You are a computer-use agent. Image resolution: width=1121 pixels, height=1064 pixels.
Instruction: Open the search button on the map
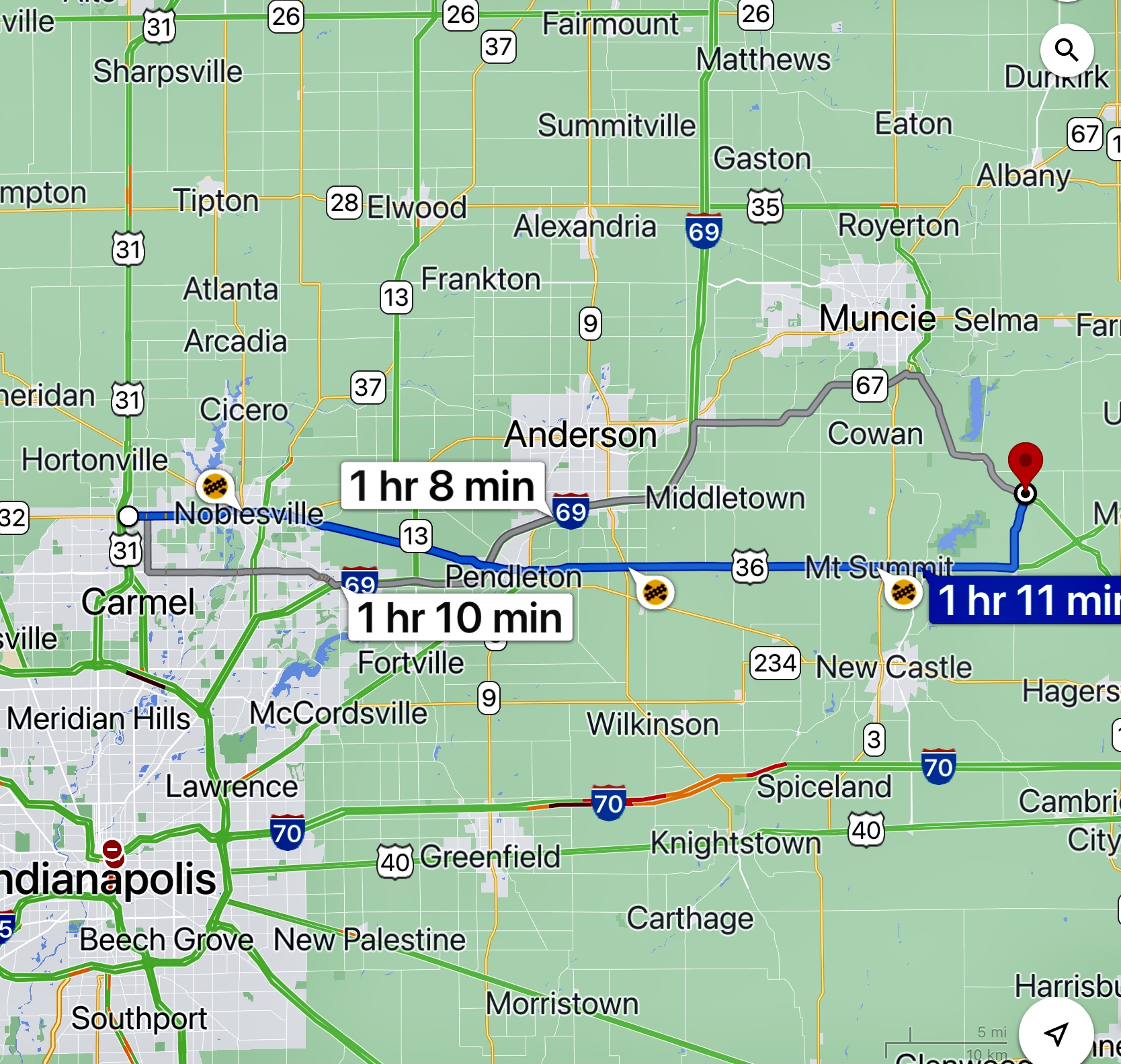pos(1067,50)
